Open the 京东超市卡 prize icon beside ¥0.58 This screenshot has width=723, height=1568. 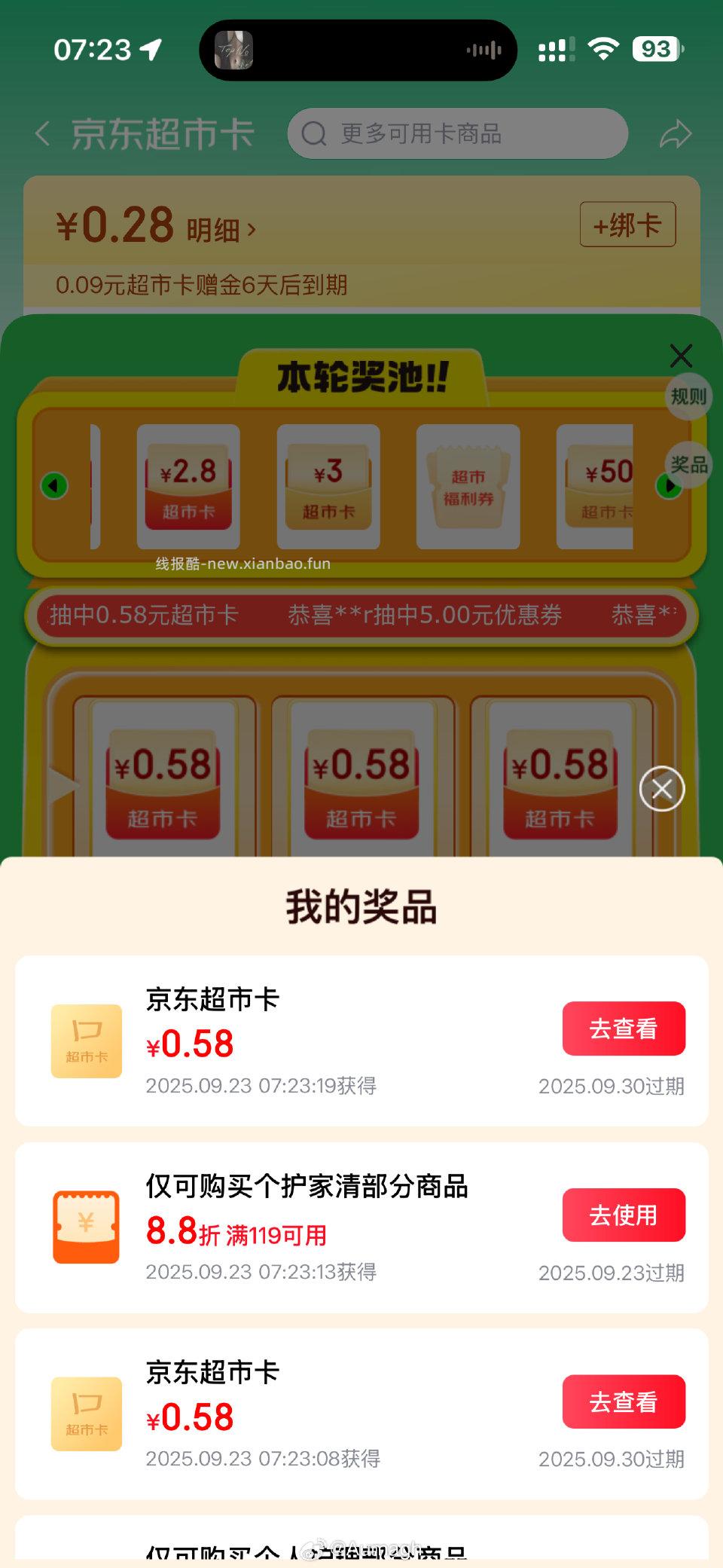click(x=87, y=1041)
